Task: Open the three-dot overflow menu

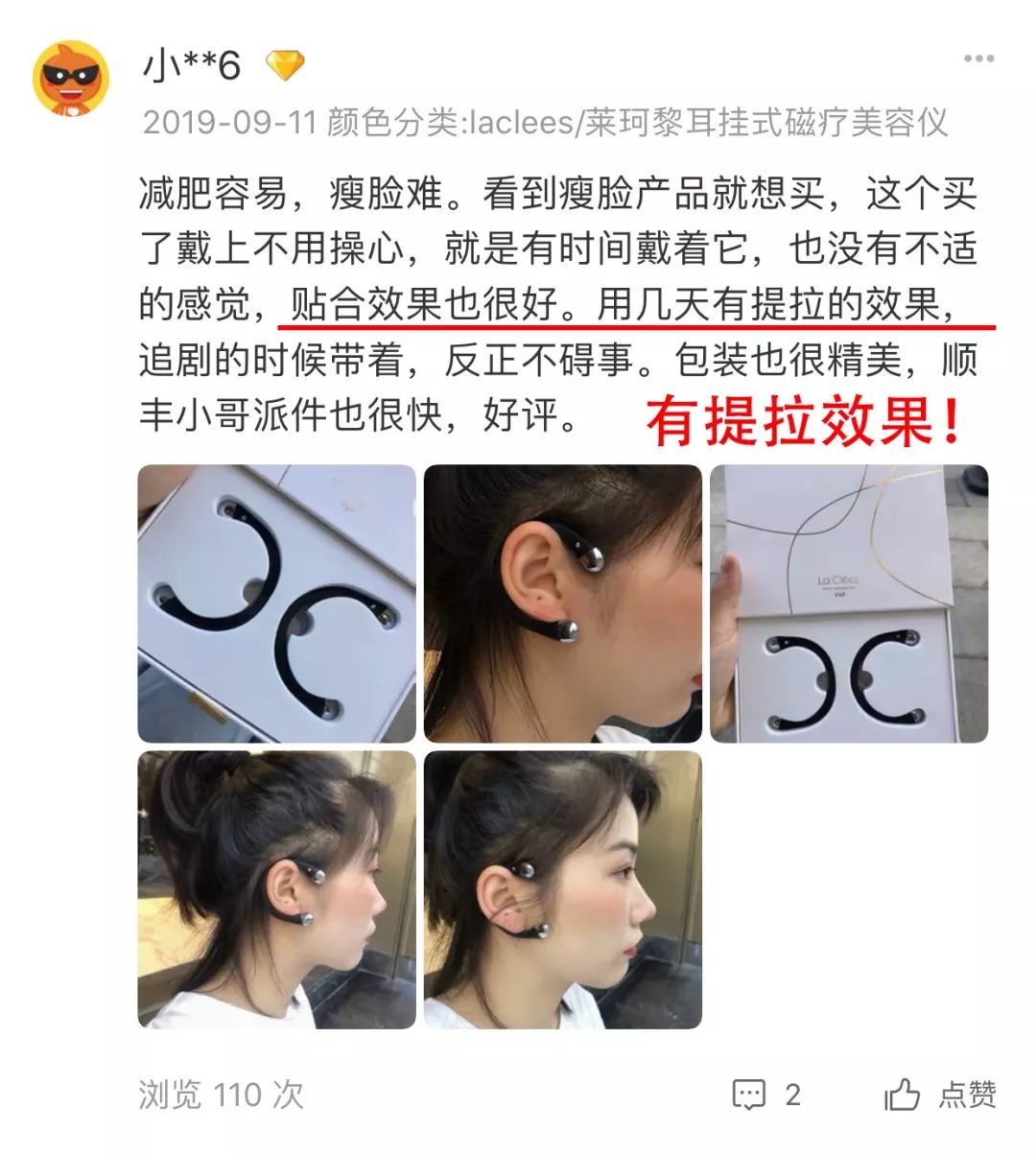Action: tap(978, 59)
